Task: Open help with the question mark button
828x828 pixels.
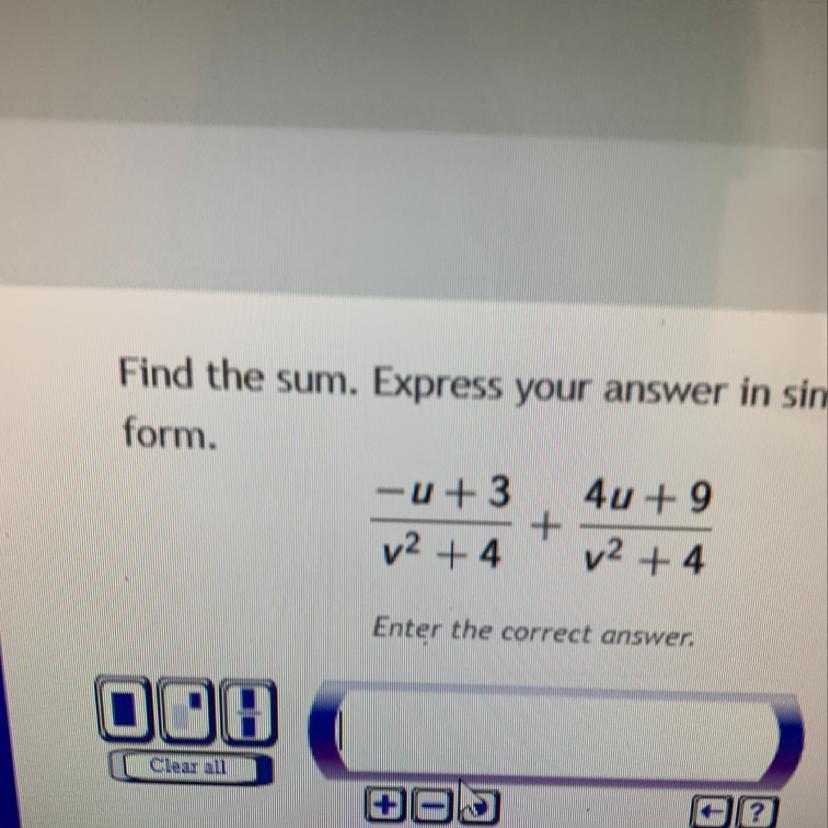Action: coord(758,811)
